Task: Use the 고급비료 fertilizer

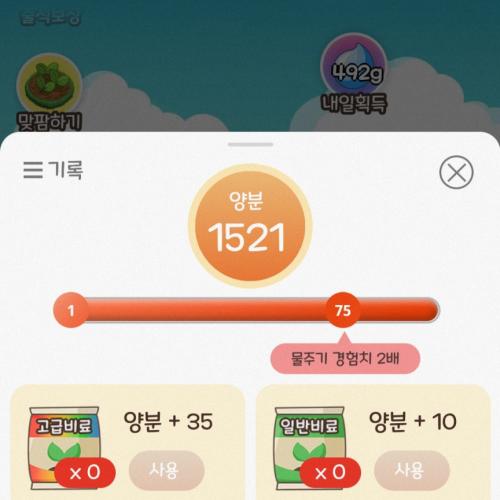Action: click(166, 470)
